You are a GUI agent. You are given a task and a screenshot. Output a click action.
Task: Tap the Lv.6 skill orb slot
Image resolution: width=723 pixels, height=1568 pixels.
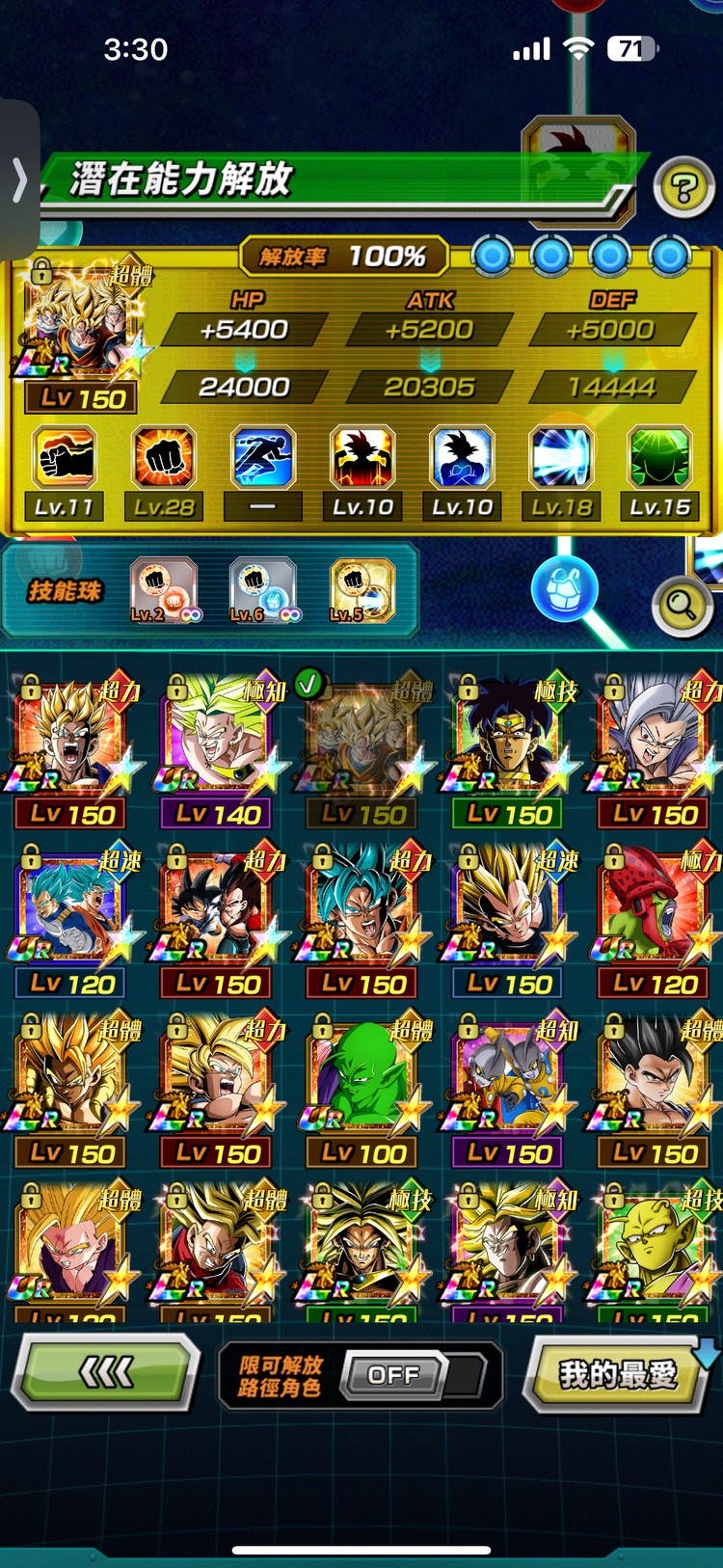tap(263, 590)
